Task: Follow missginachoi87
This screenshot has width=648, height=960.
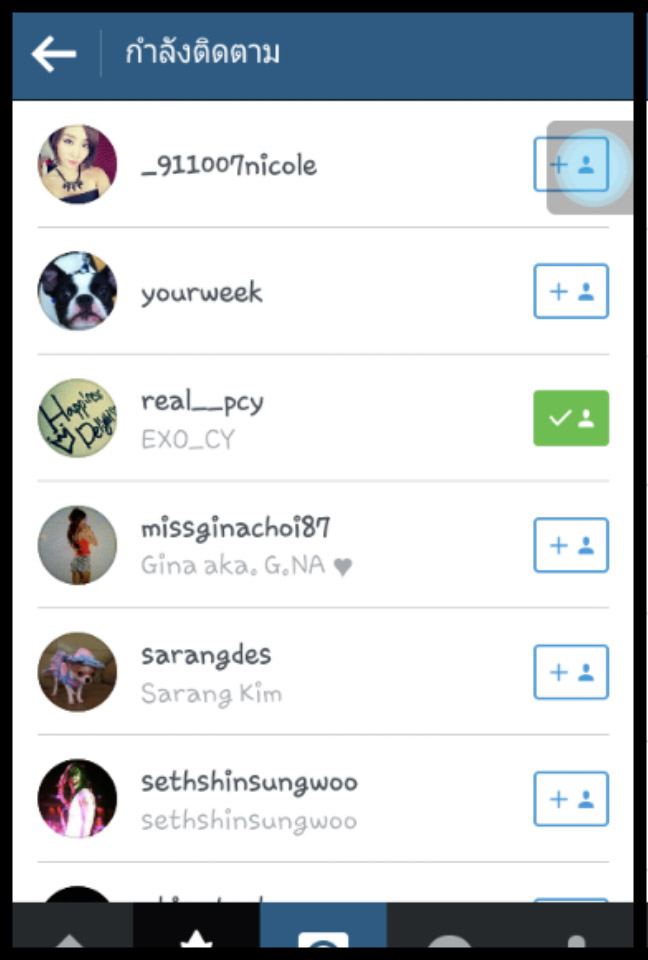Action: [571, 545]
